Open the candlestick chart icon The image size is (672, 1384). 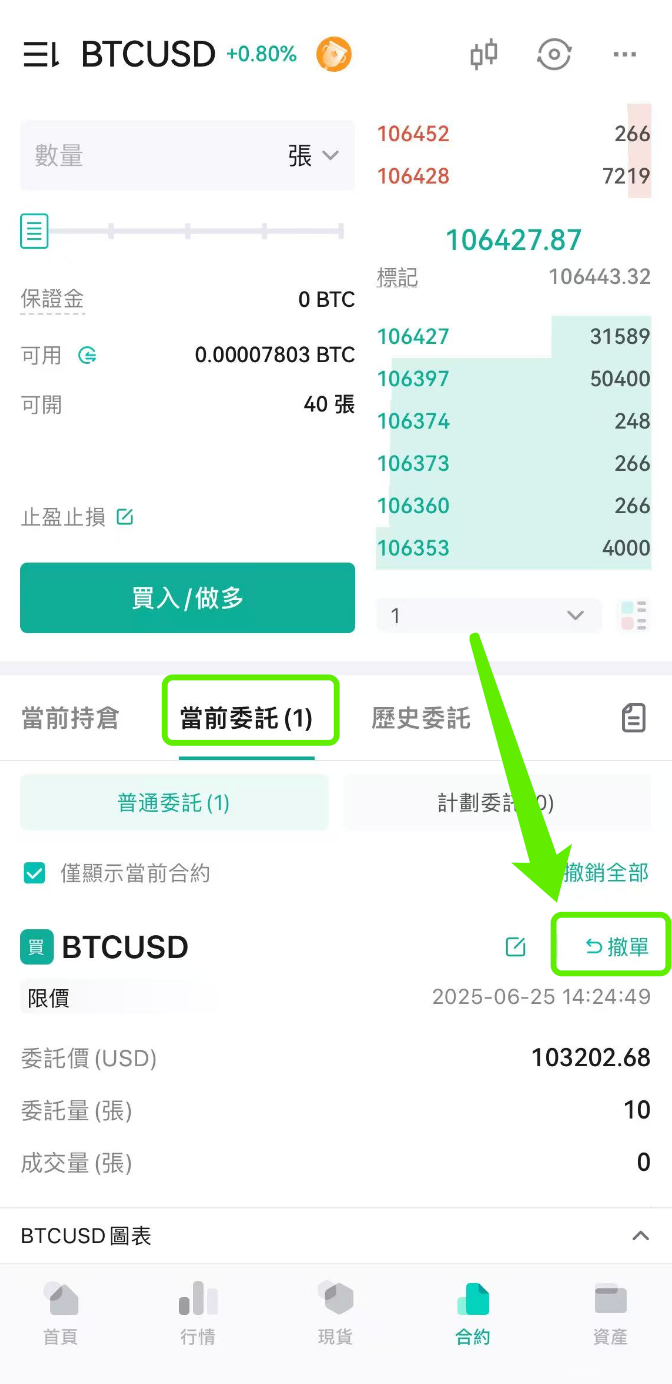[484, 54]
